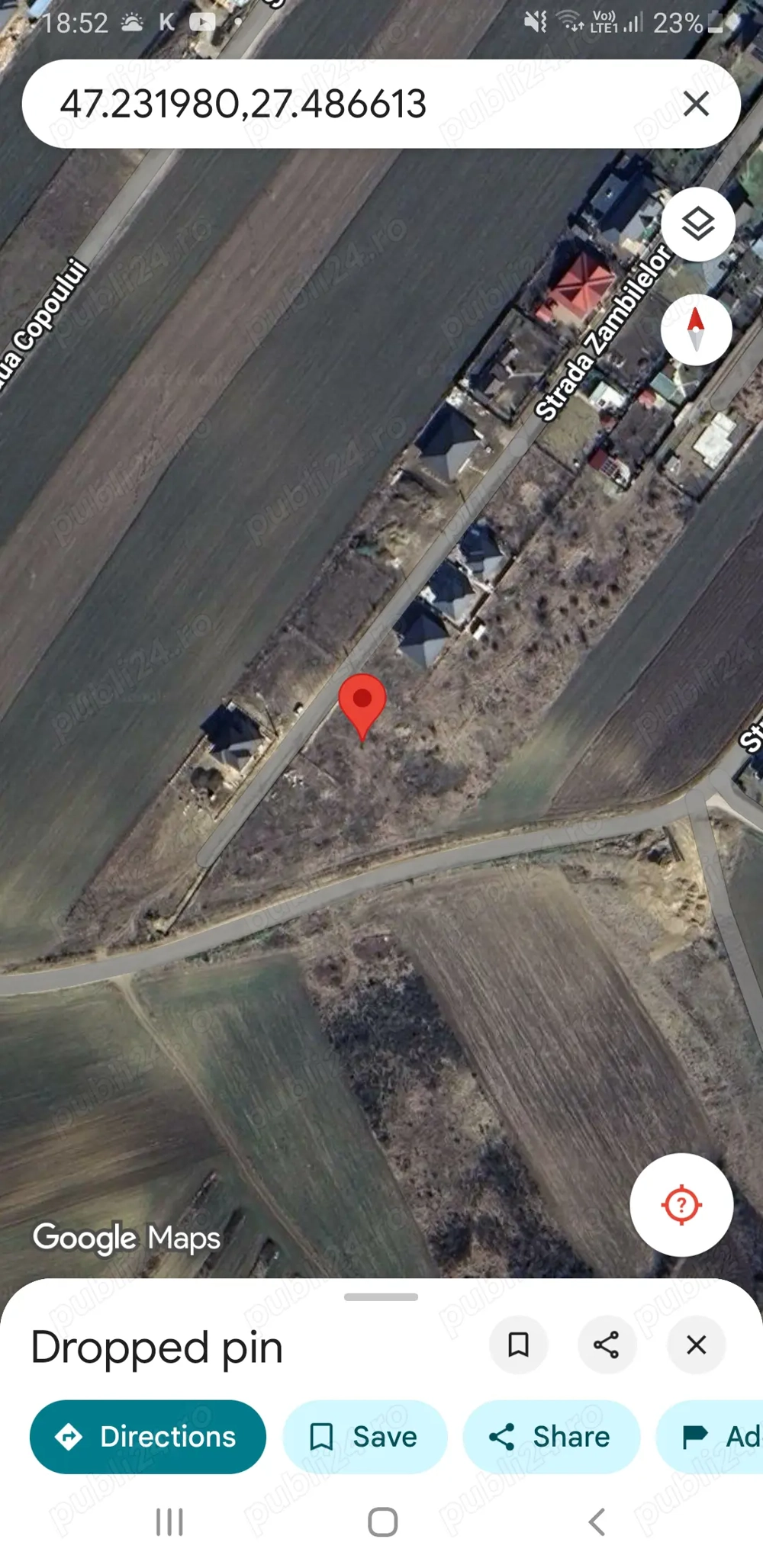
Task: Tap the Share chip
Action: point(551,1437)
